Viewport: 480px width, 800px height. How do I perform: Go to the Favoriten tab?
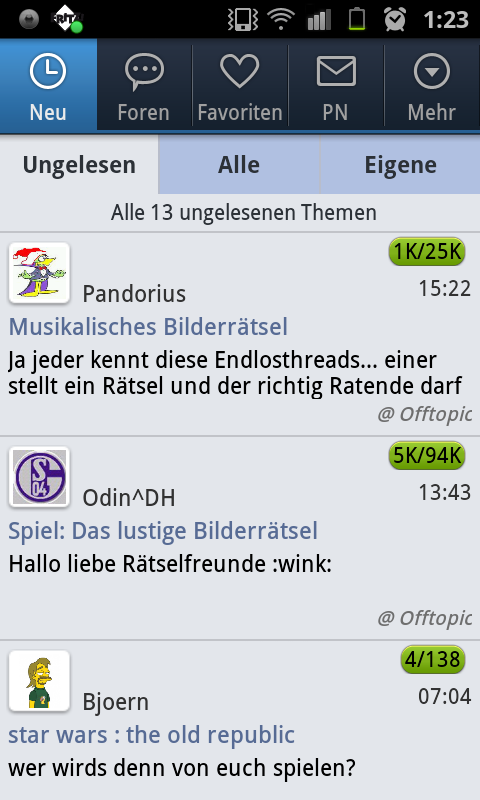tap(240, 85)
